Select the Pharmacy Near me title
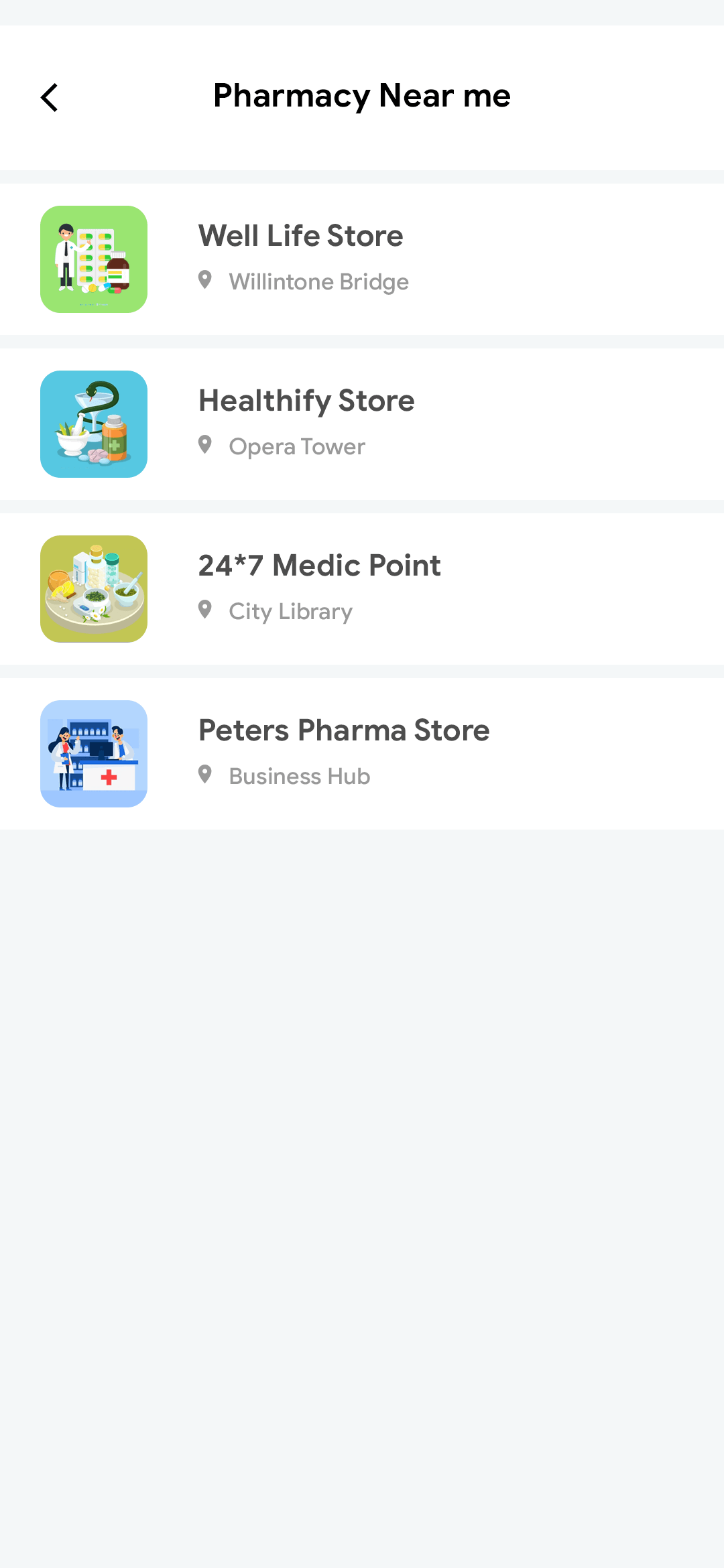 (361, 96)
